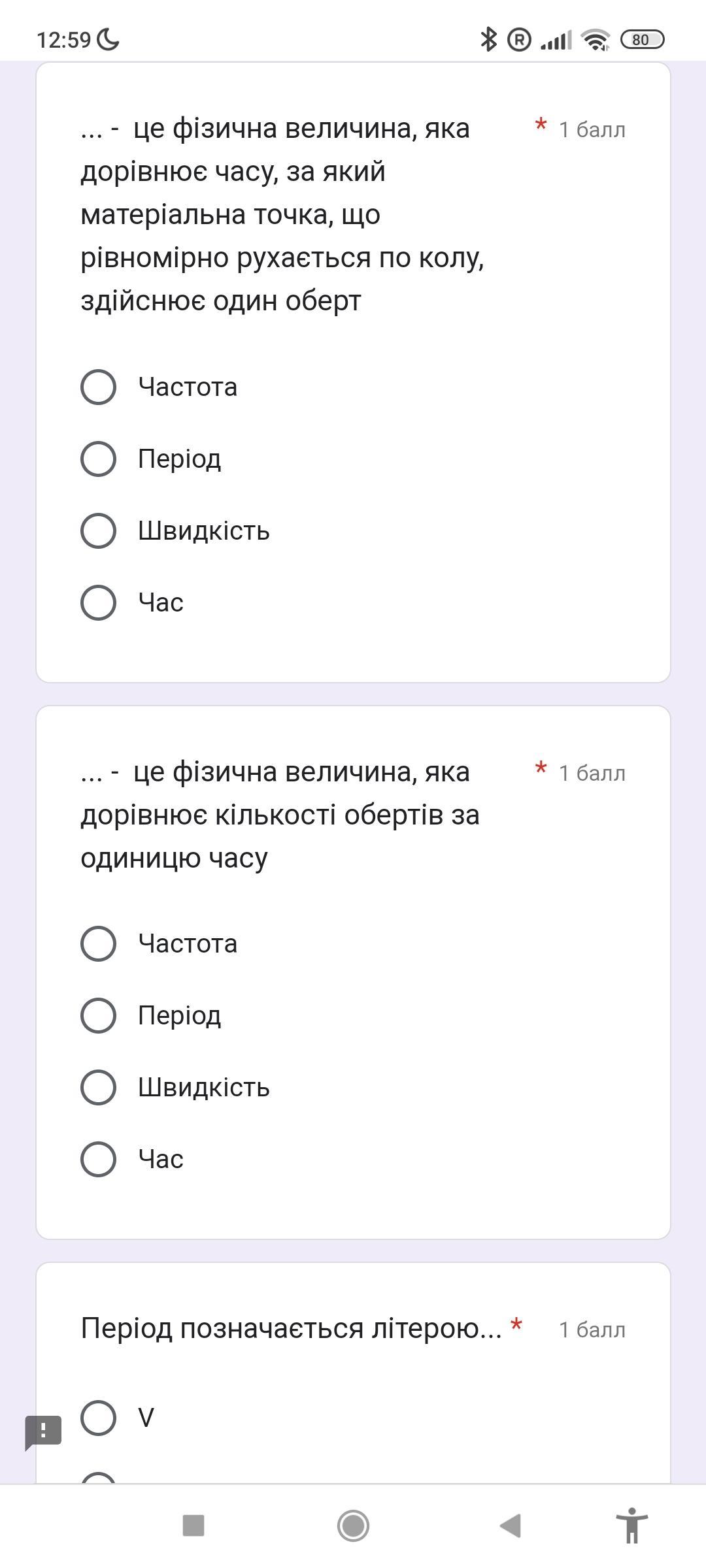Open the accessibility shortcut button

pyautogui.click(x=631, y=1525)
